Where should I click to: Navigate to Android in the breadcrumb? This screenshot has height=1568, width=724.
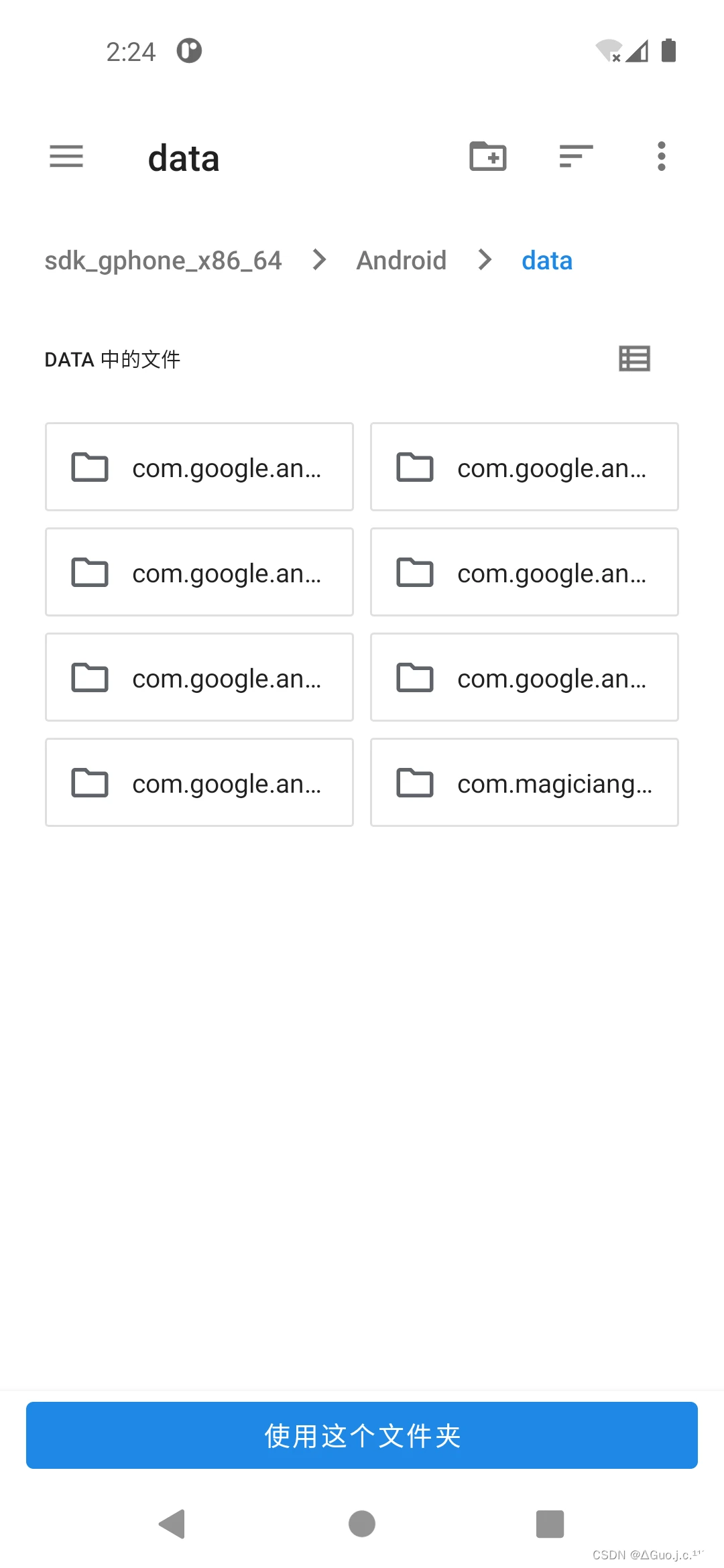coord(401,260)
